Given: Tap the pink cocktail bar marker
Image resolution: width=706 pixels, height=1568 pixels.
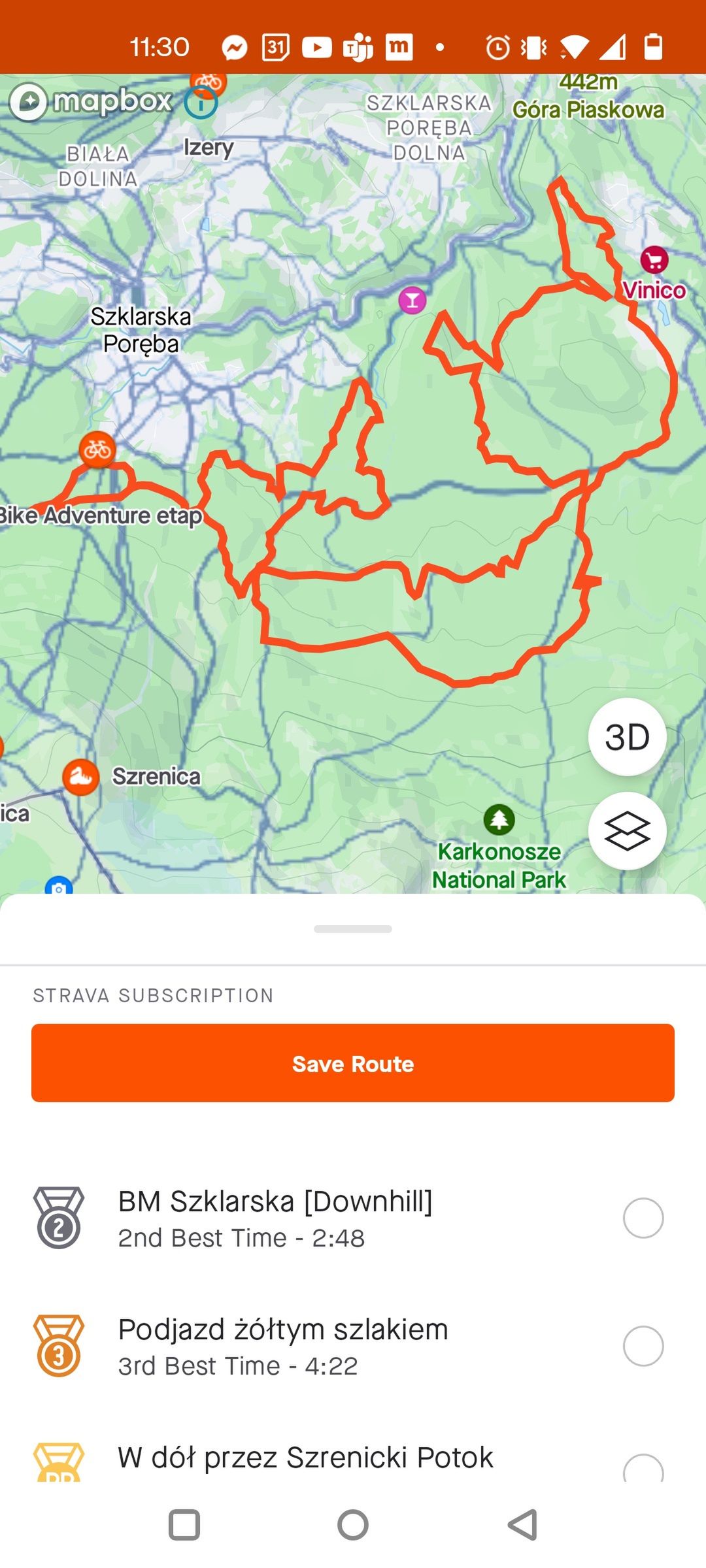Looking at the screenshot, I should coord(412,301).
